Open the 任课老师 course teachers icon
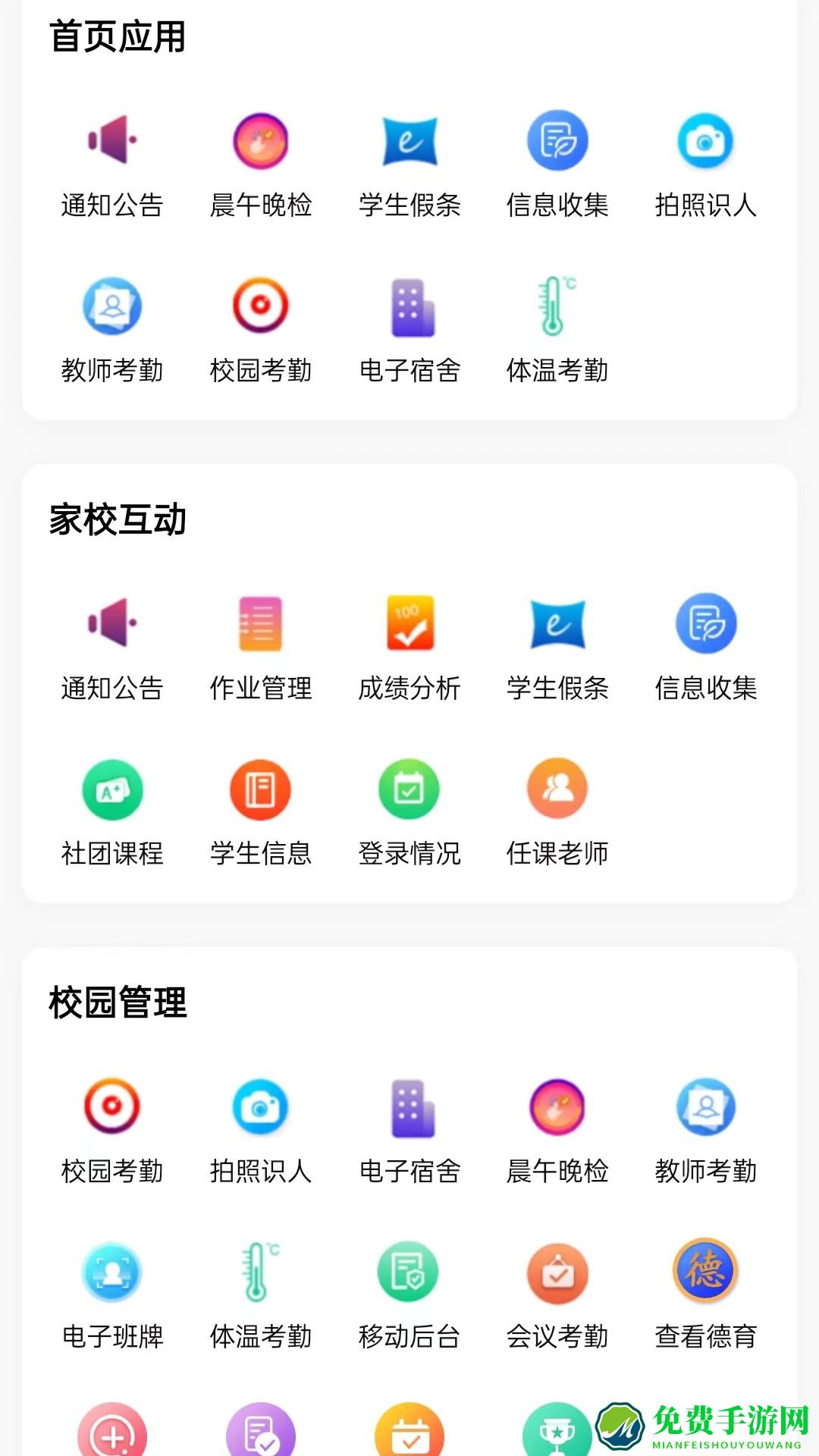 coord(556,789)
